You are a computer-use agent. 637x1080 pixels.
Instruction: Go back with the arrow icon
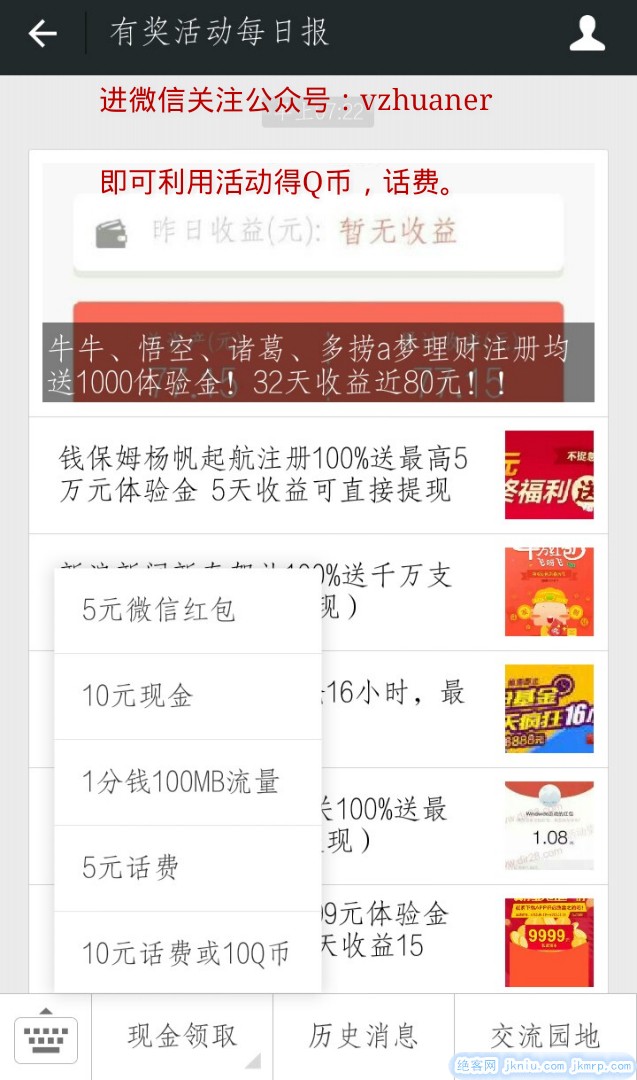coord(42,34)
